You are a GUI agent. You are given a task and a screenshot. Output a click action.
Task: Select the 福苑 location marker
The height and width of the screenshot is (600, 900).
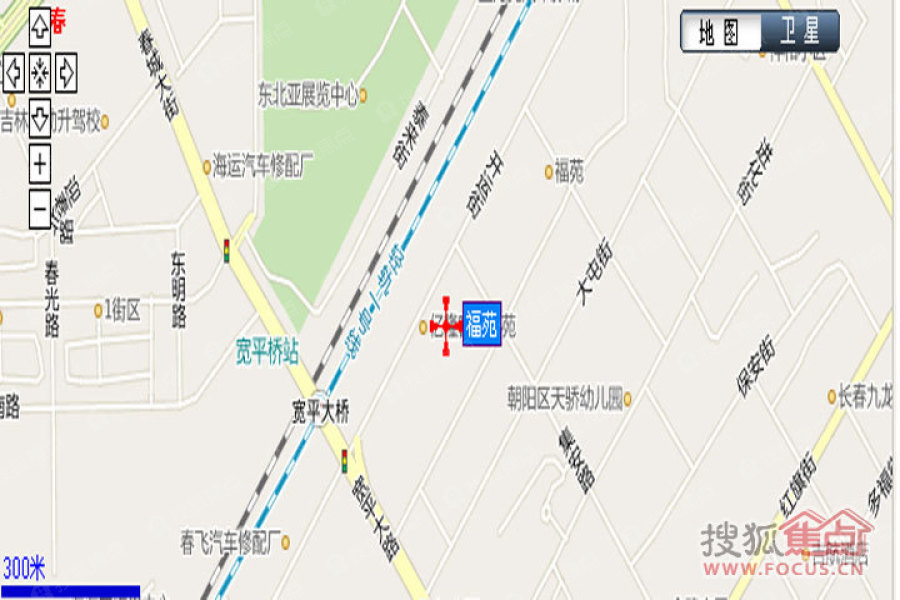pyautogui.click(x=481, y=326)
